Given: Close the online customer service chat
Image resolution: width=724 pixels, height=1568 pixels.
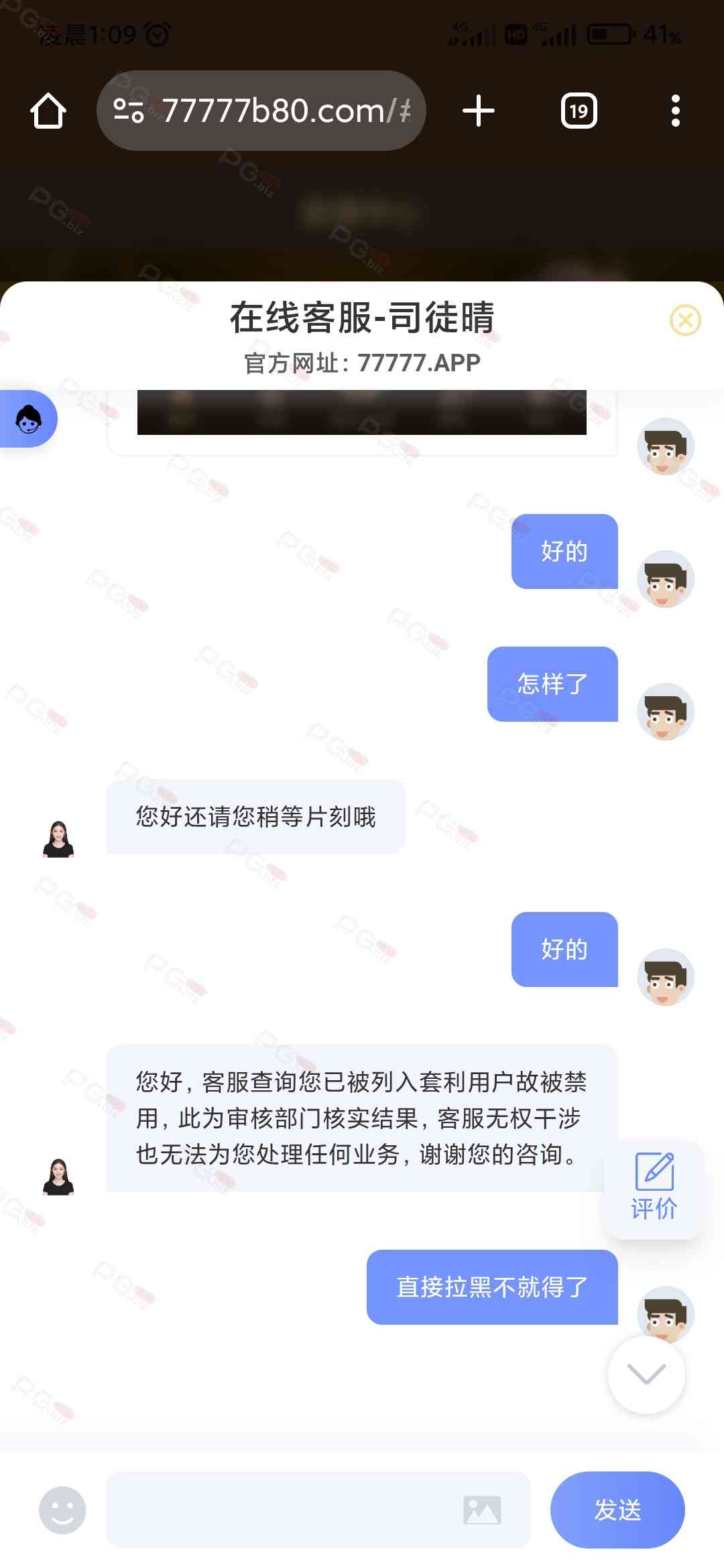Looking at the screenshot, I should click(x=685, y=320).
